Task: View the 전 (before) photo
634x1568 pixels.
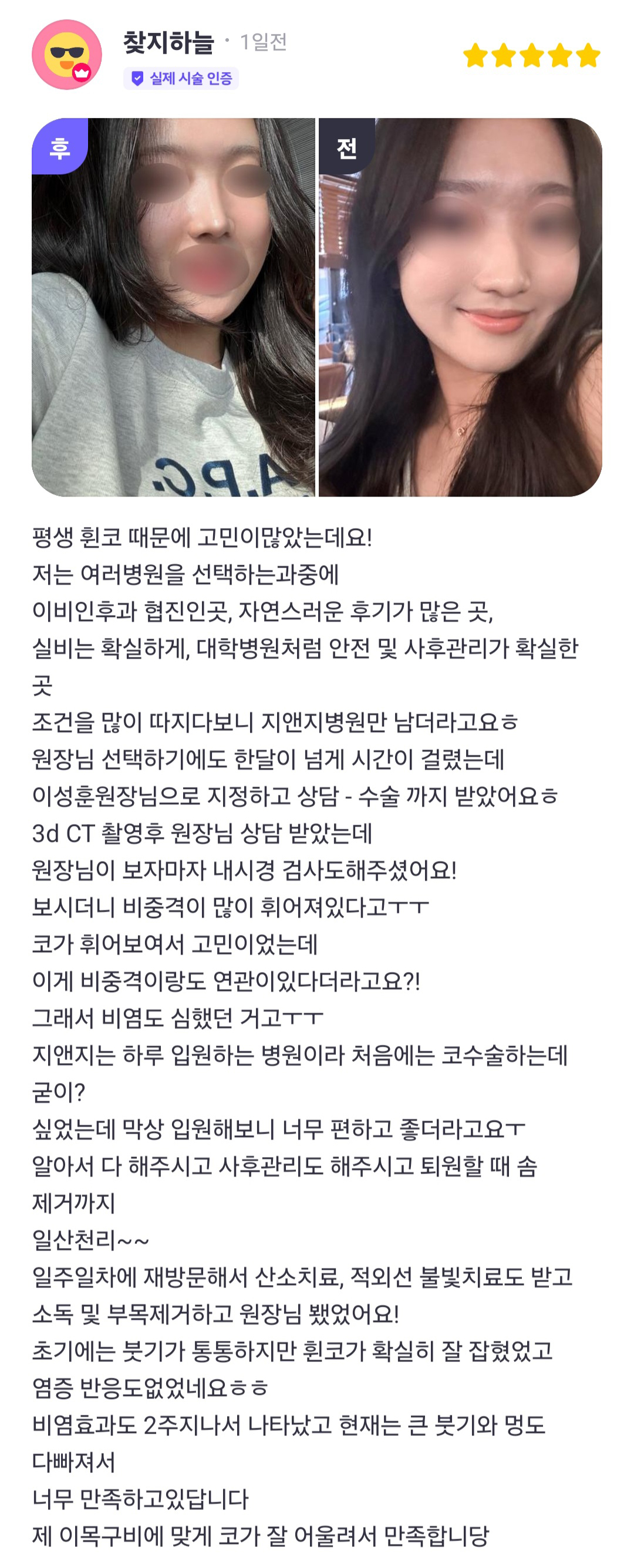Action: pyautogui.click(x=460, y=308)
